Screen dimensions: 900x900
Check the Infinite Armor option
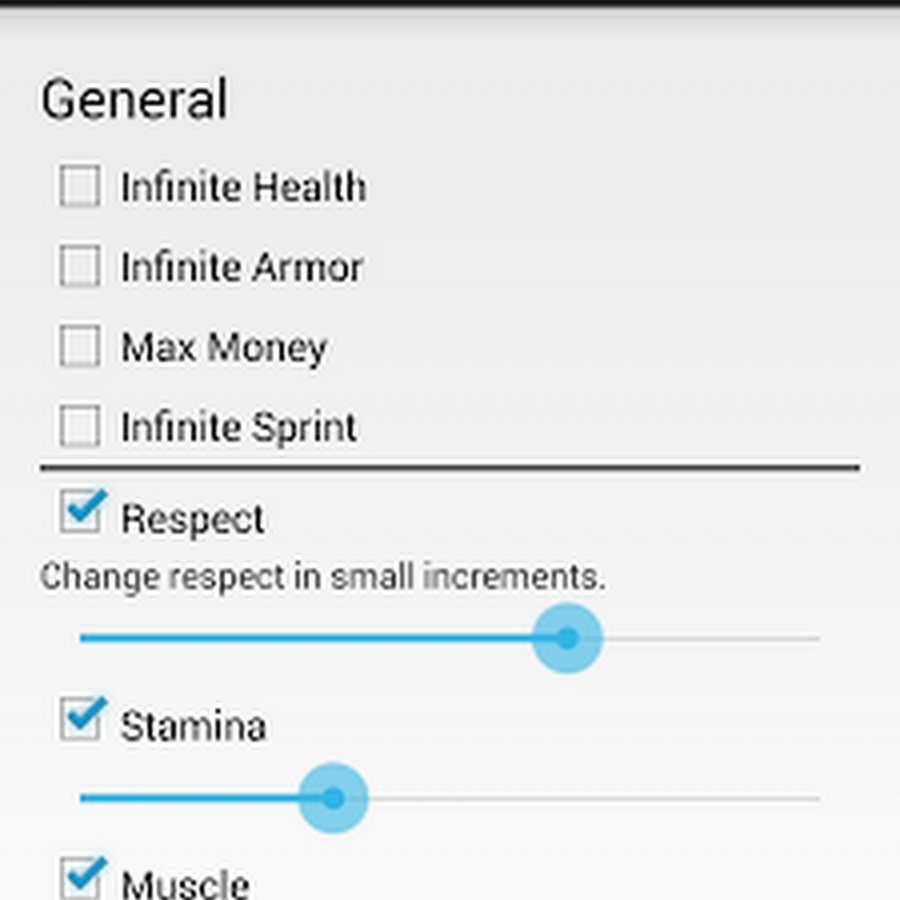tap(80, 266)
